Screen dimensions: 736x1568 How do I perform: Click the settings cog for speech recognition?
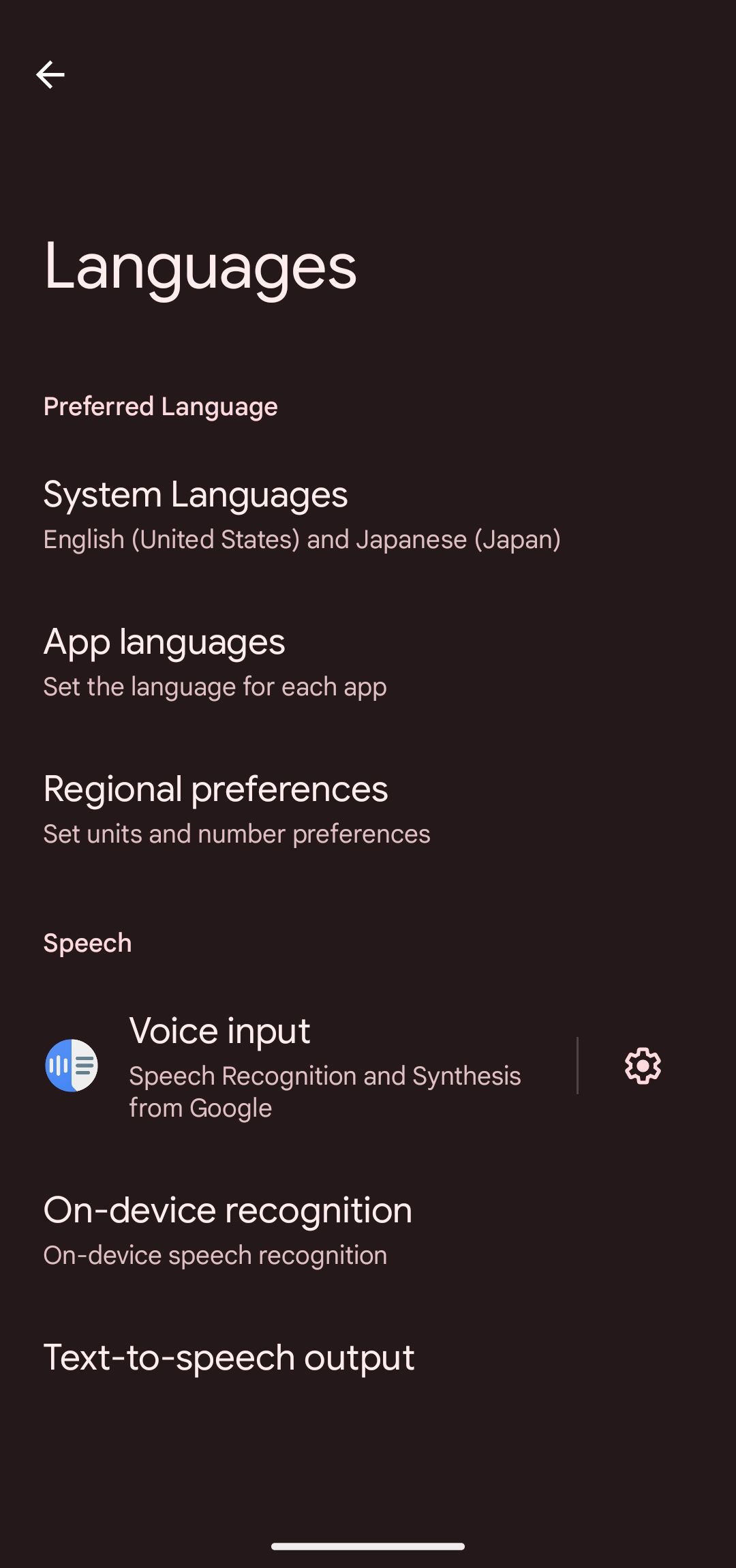click(x=641, y=1064)
